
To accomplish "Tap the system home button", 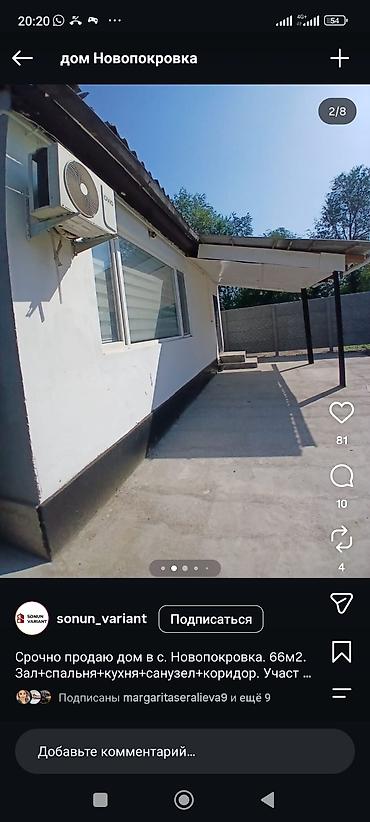I will (184, 799).
